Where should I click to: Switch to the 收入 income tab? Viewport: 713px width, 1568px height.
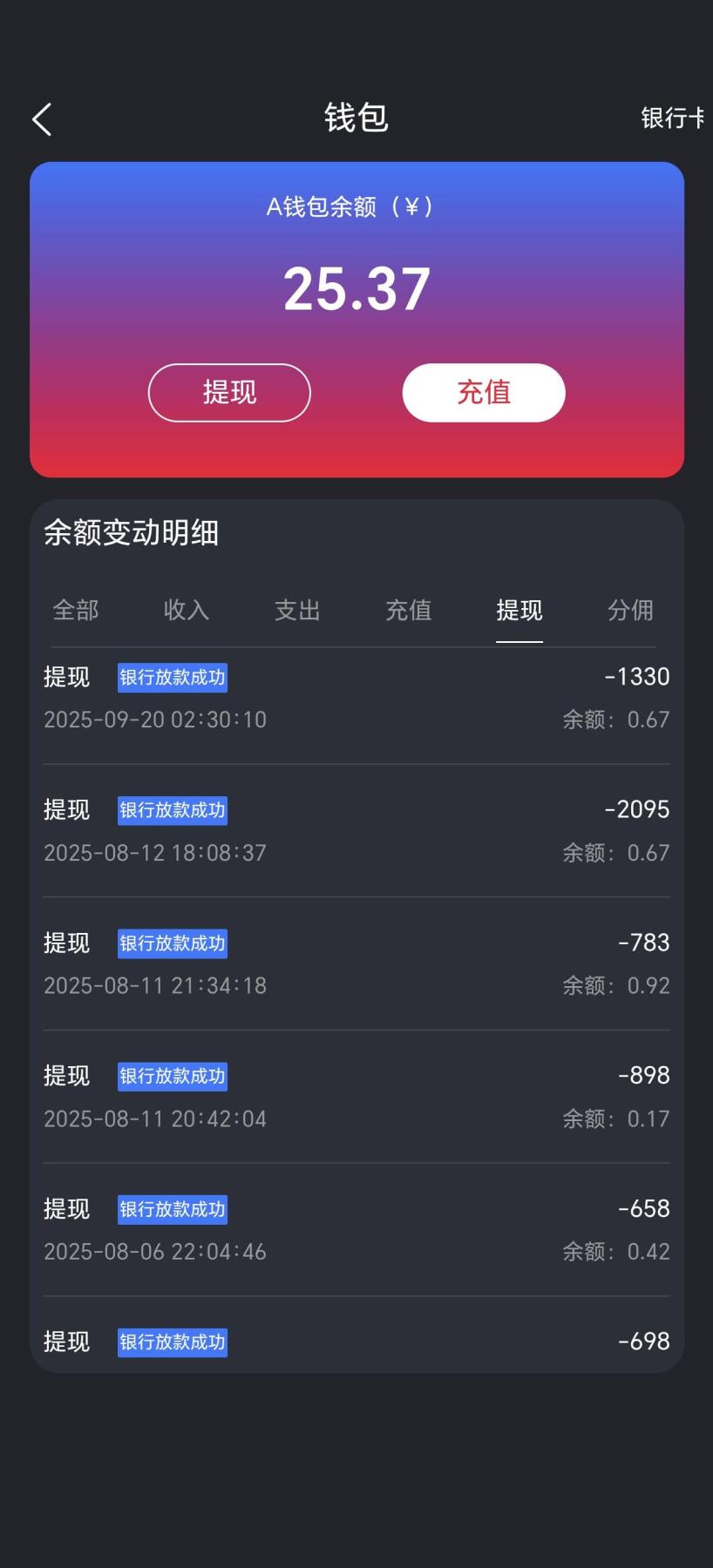pyautogui.click(x=186, y=611)
